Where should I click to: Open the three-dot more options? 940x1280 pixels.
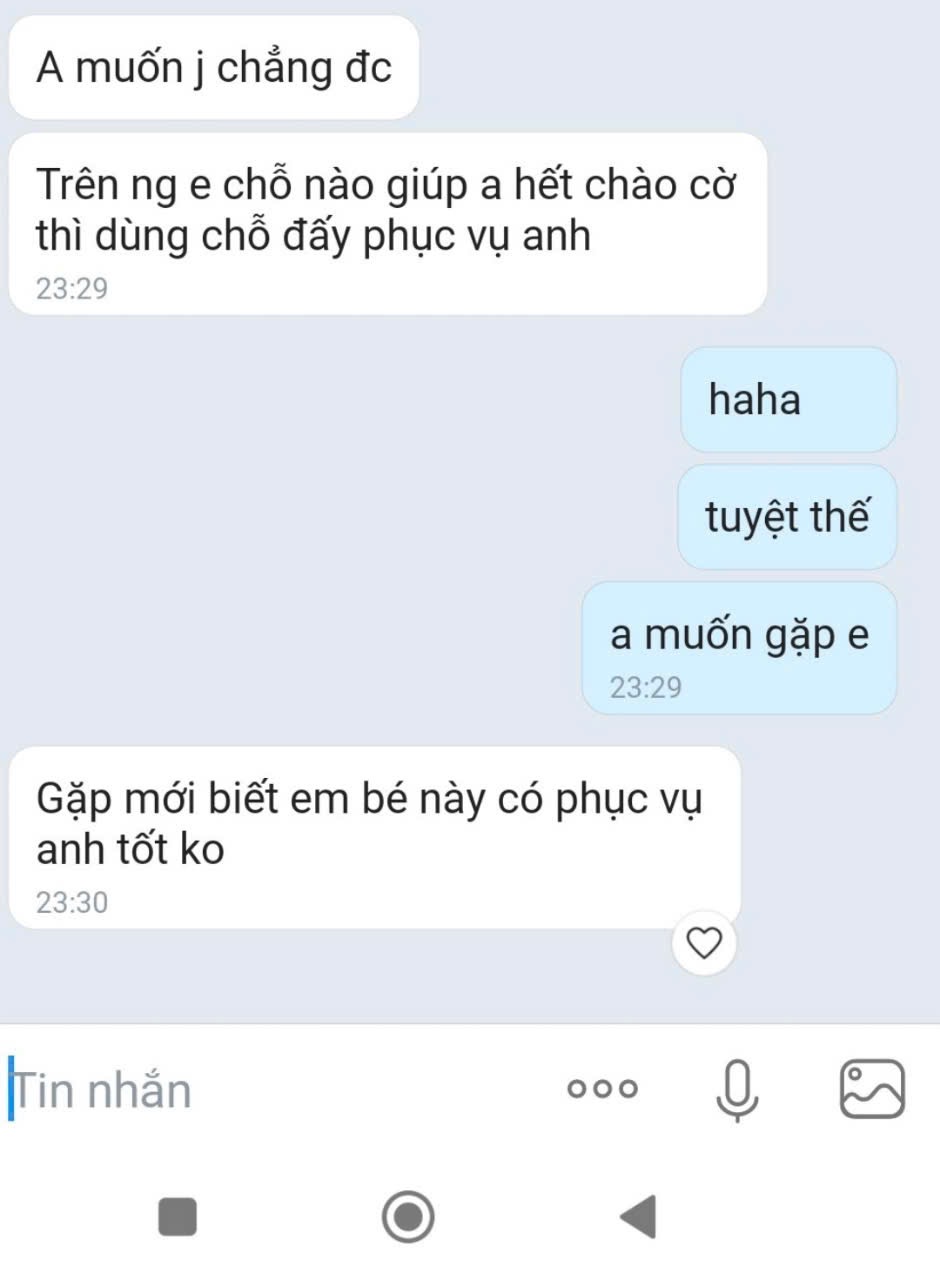pos(601,1089)
